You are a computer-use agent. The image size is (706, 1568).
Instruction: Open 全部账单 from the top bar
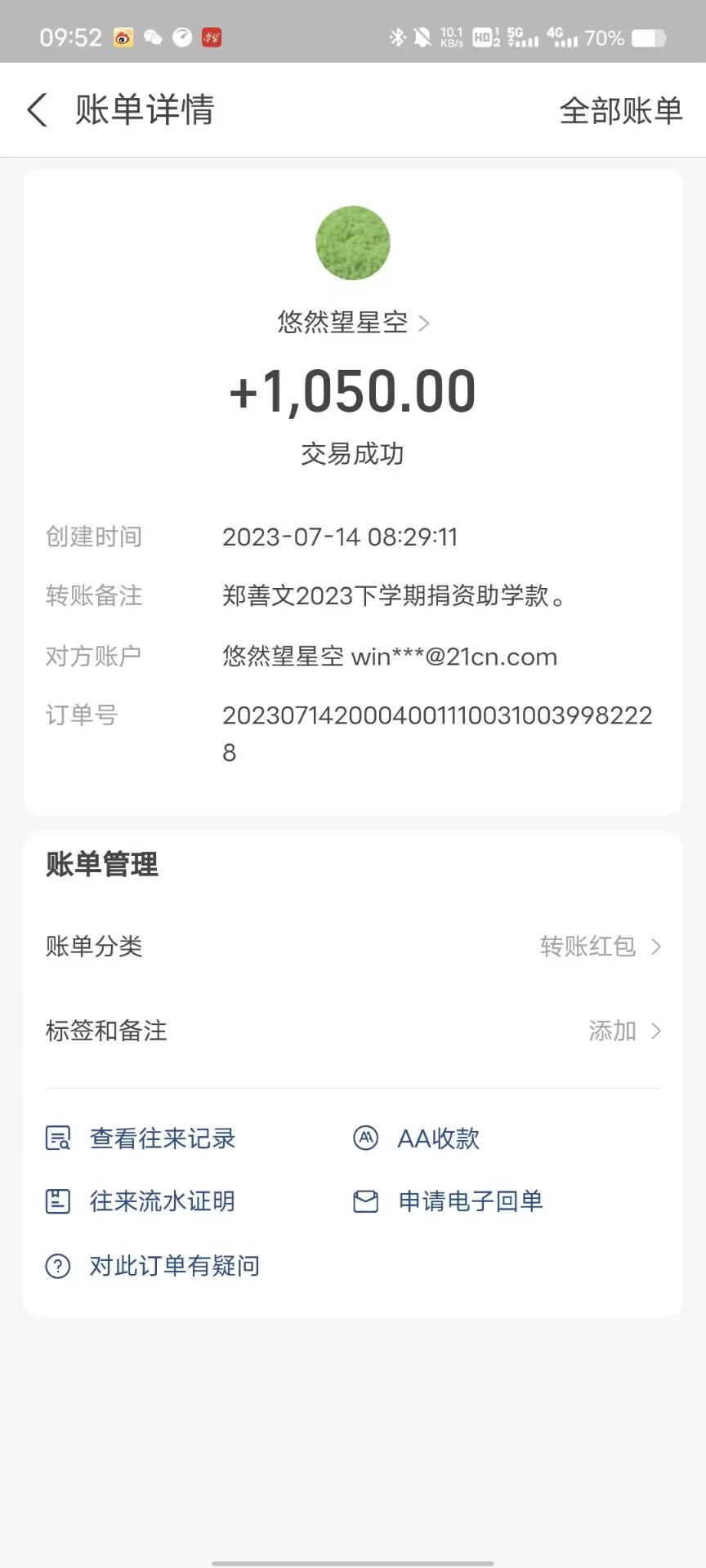pos(622,109)
